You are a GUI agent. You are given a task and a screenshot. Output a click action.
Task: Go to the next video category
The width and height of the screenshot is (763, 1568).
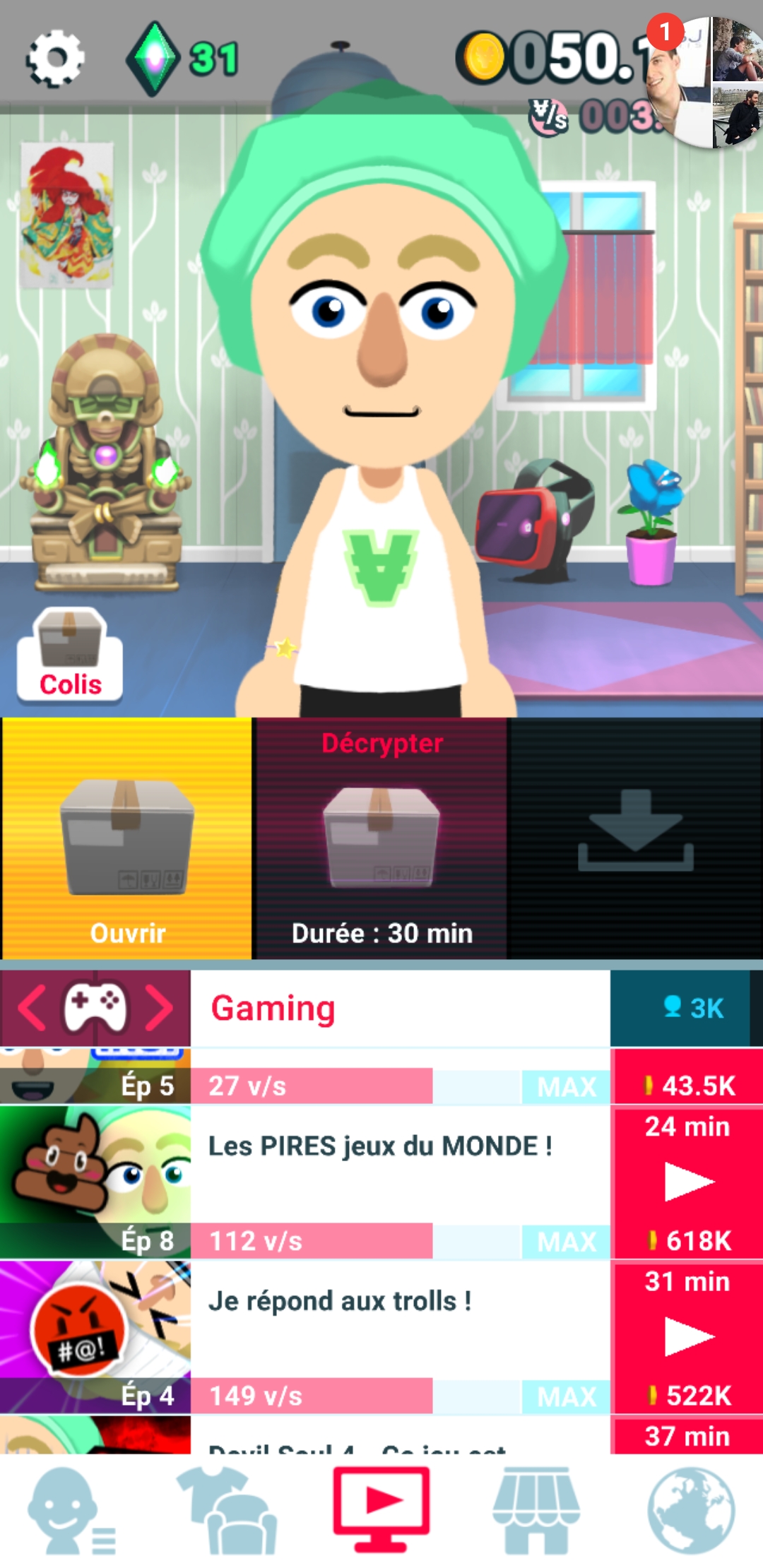point(160,1008)
